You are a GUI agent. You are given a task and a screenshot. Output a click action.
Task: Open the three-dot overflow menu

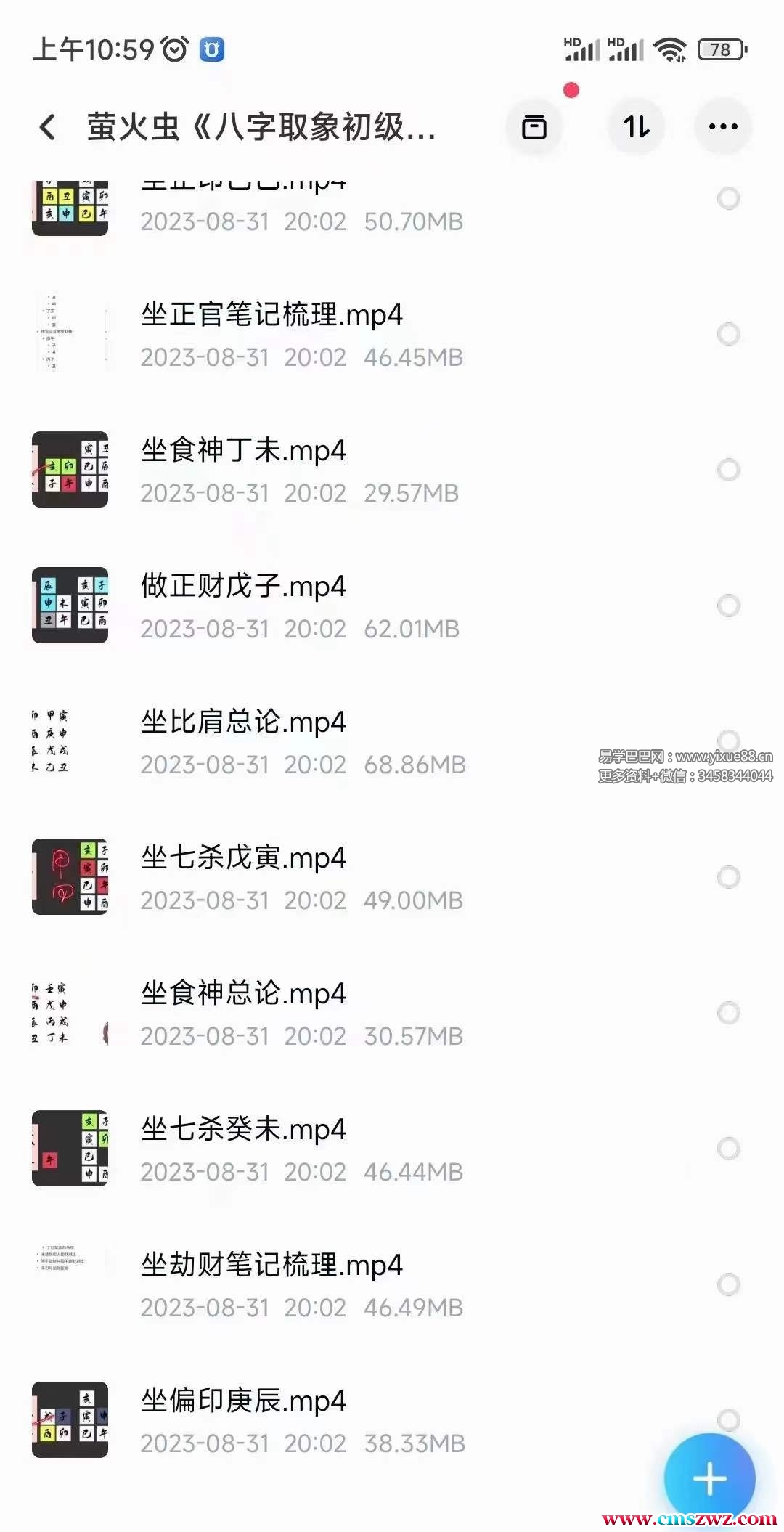[x=723, y=127]
